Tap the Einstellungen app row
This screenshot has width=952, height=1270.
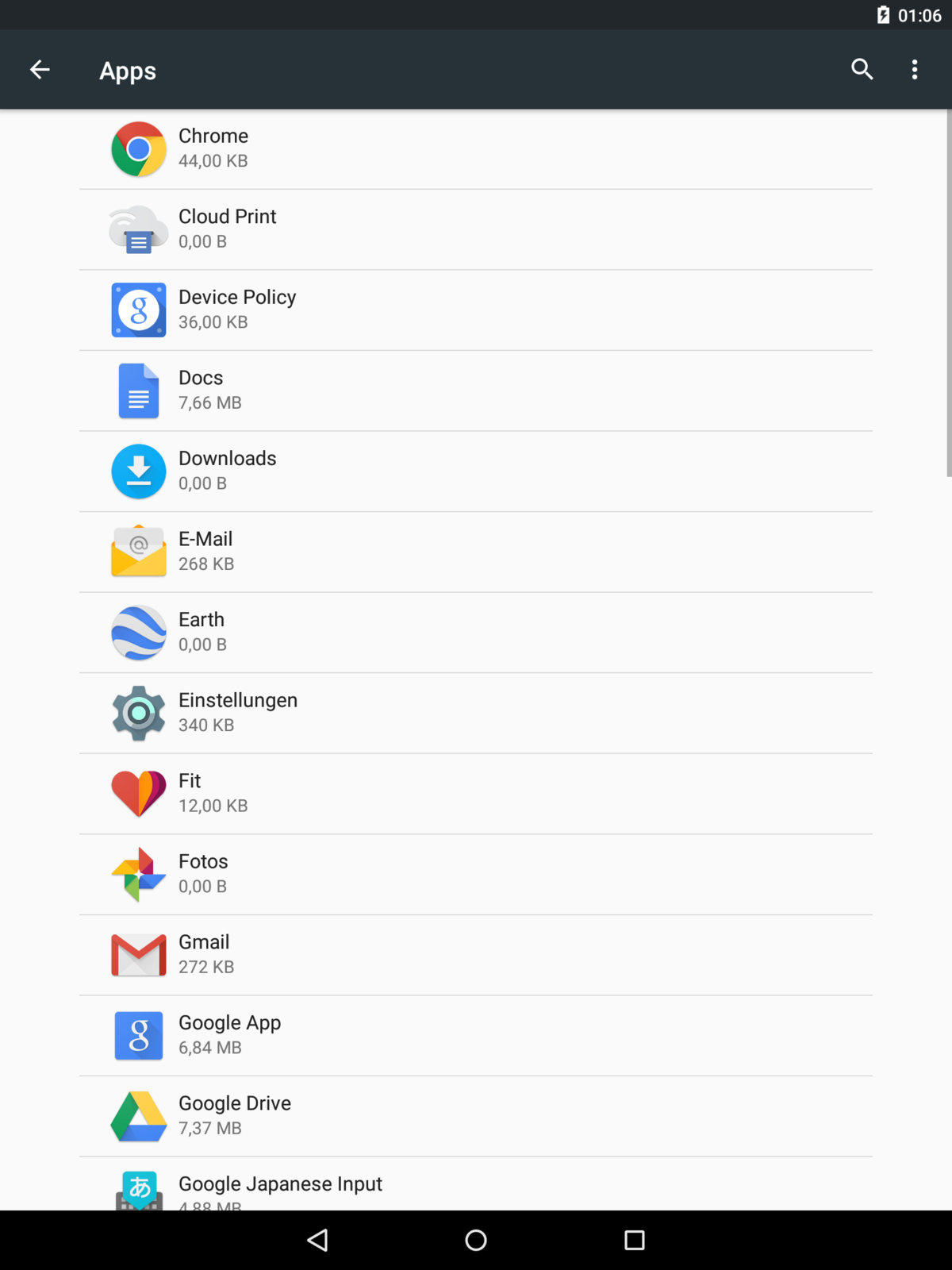[476, 713]
